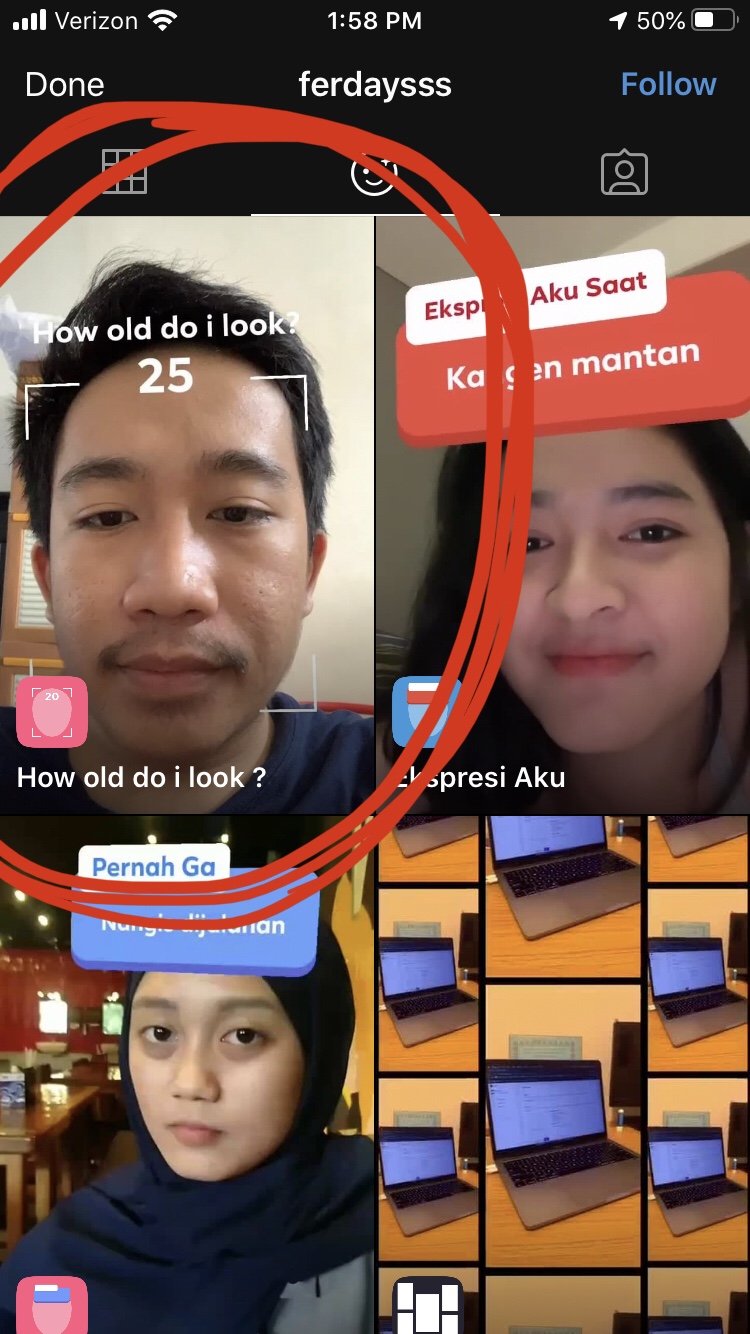Viewport: 750px width, 1334px height.
Task: Tap Done to close the profile
Action: (64, 84)
